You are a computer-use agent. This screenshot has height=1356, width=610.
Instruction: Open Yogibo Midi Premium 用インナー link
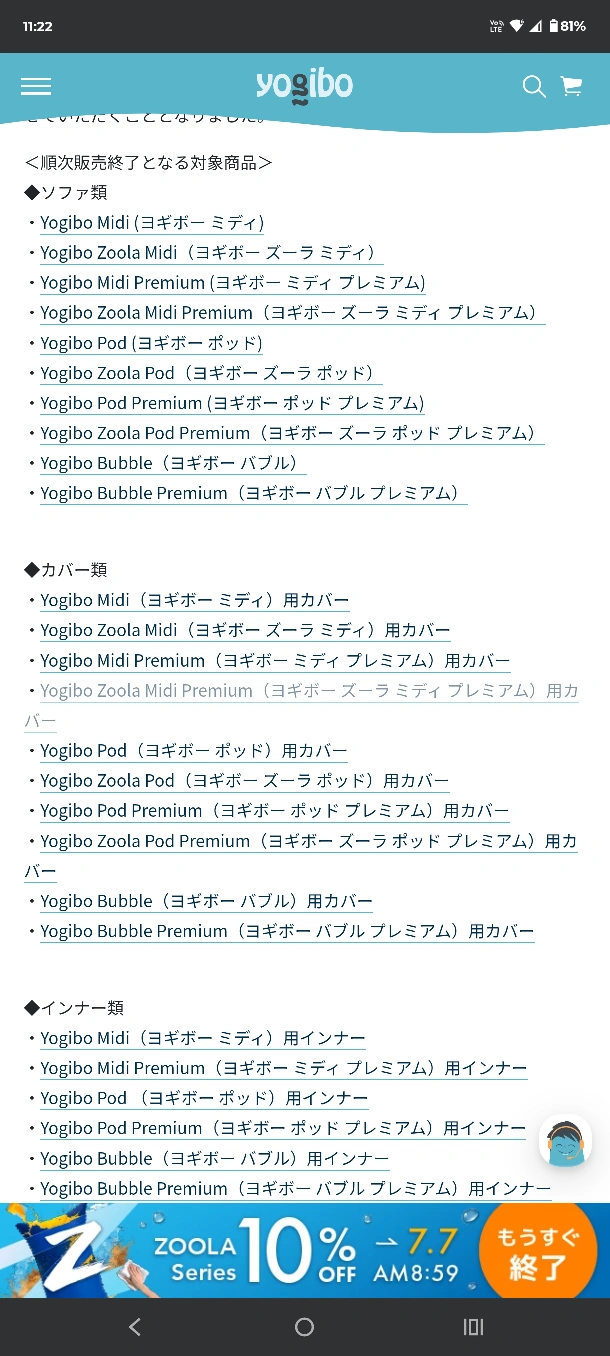coord(284,1068)
